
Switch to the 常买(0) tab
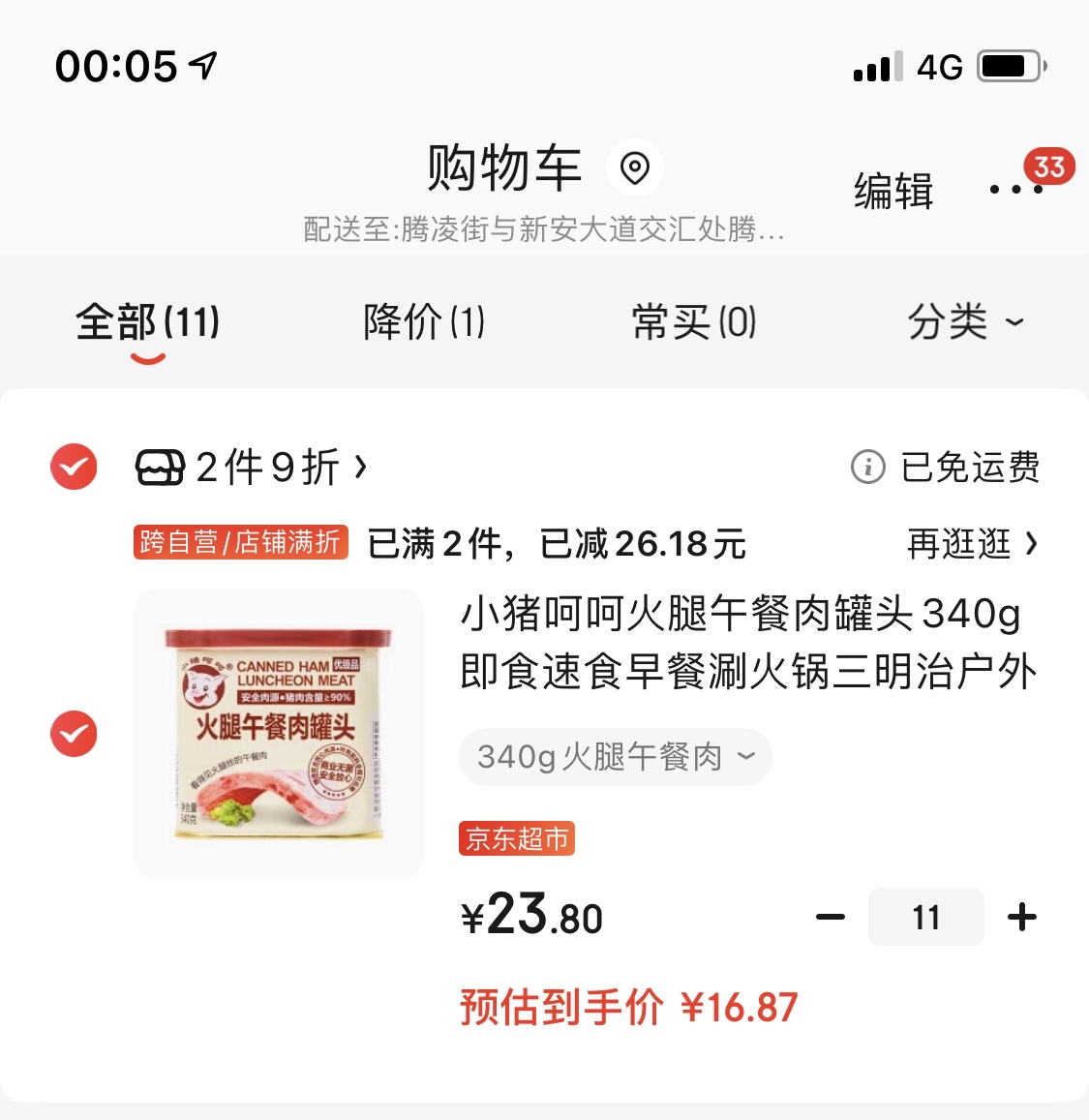pyautogui.click(x=693, y=322)
